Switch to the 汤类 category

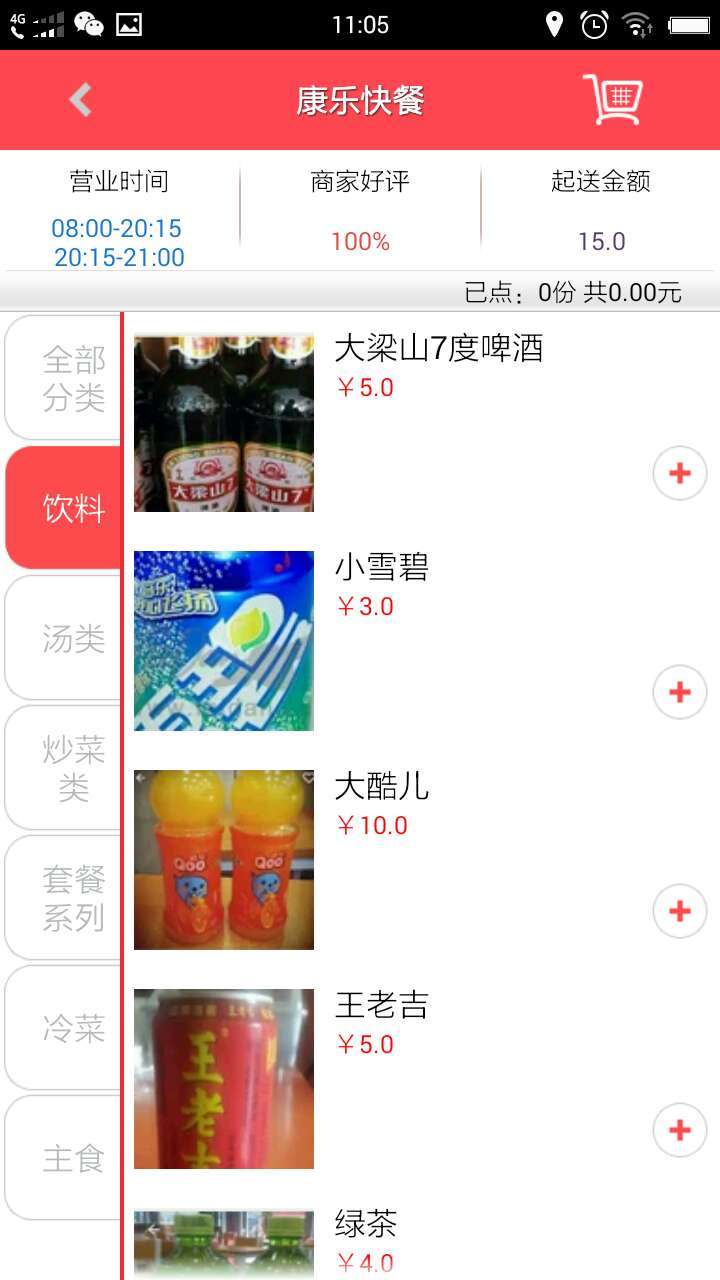tap(60, 637)
